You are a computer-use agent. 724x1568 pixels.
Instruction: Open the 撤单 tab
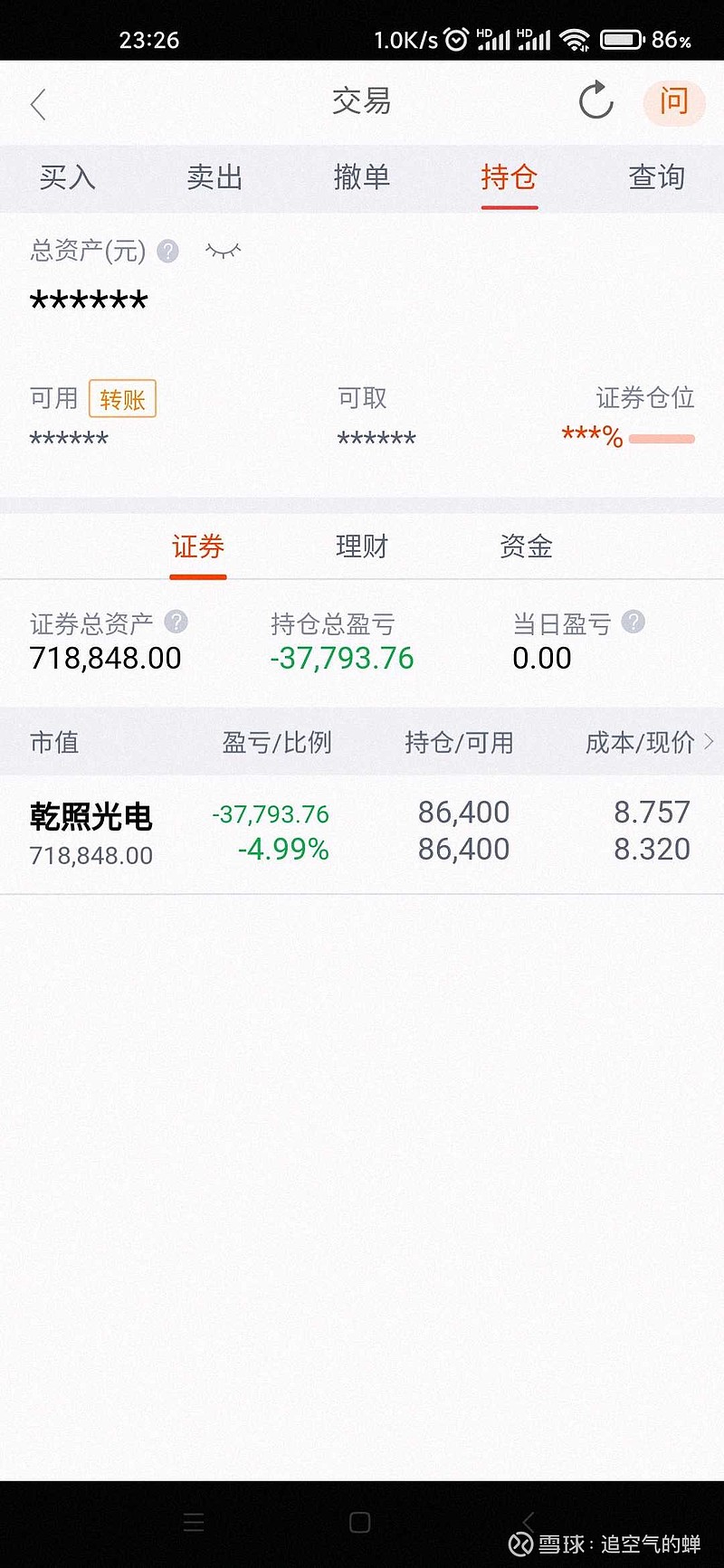pyautogui.click(x=362, y=177)
